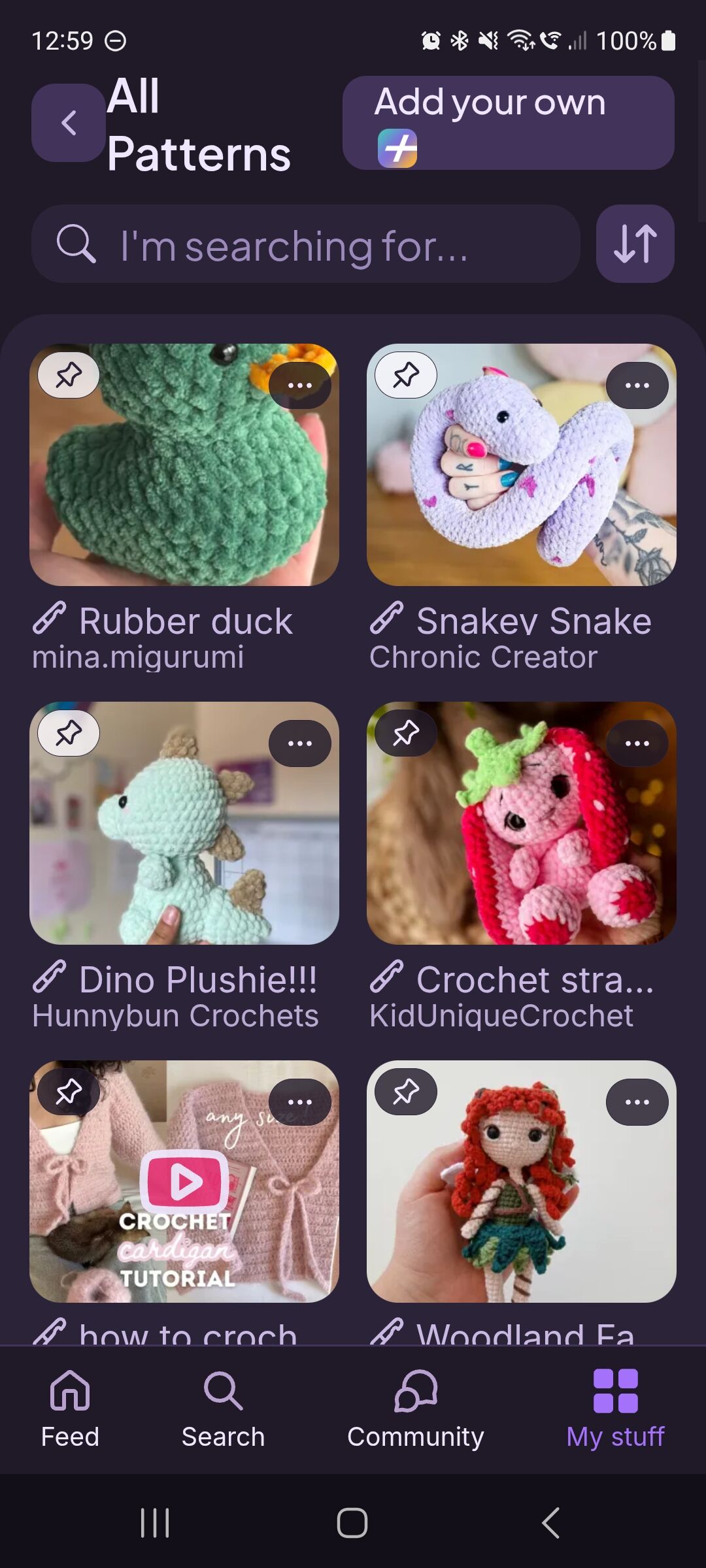Pin the Rubber duck pattern
This screenshot has width=706, height=1568.
69,375
